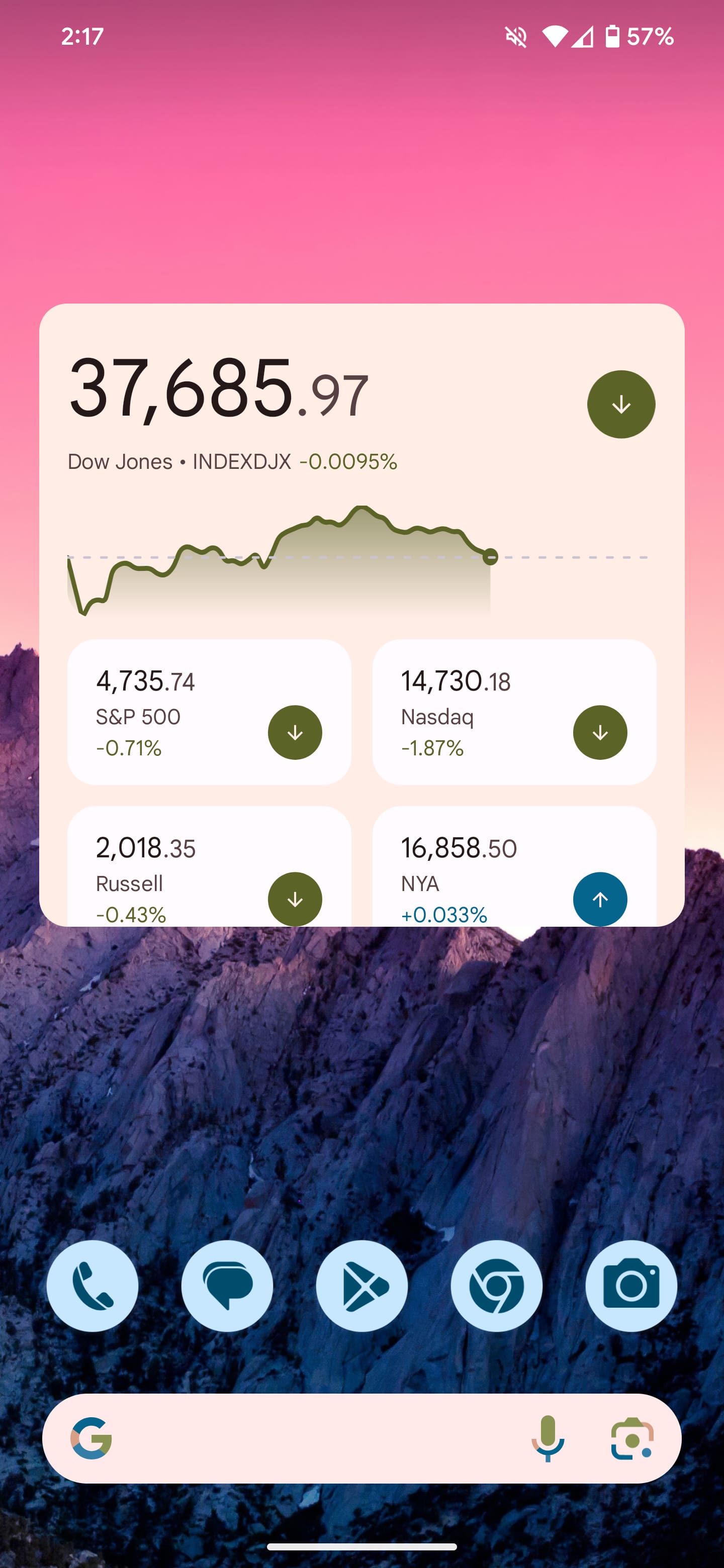Tap the Google search bar
Image resolution: width=724 pixels, height=1568 pixels.
tap(305, 1439)
